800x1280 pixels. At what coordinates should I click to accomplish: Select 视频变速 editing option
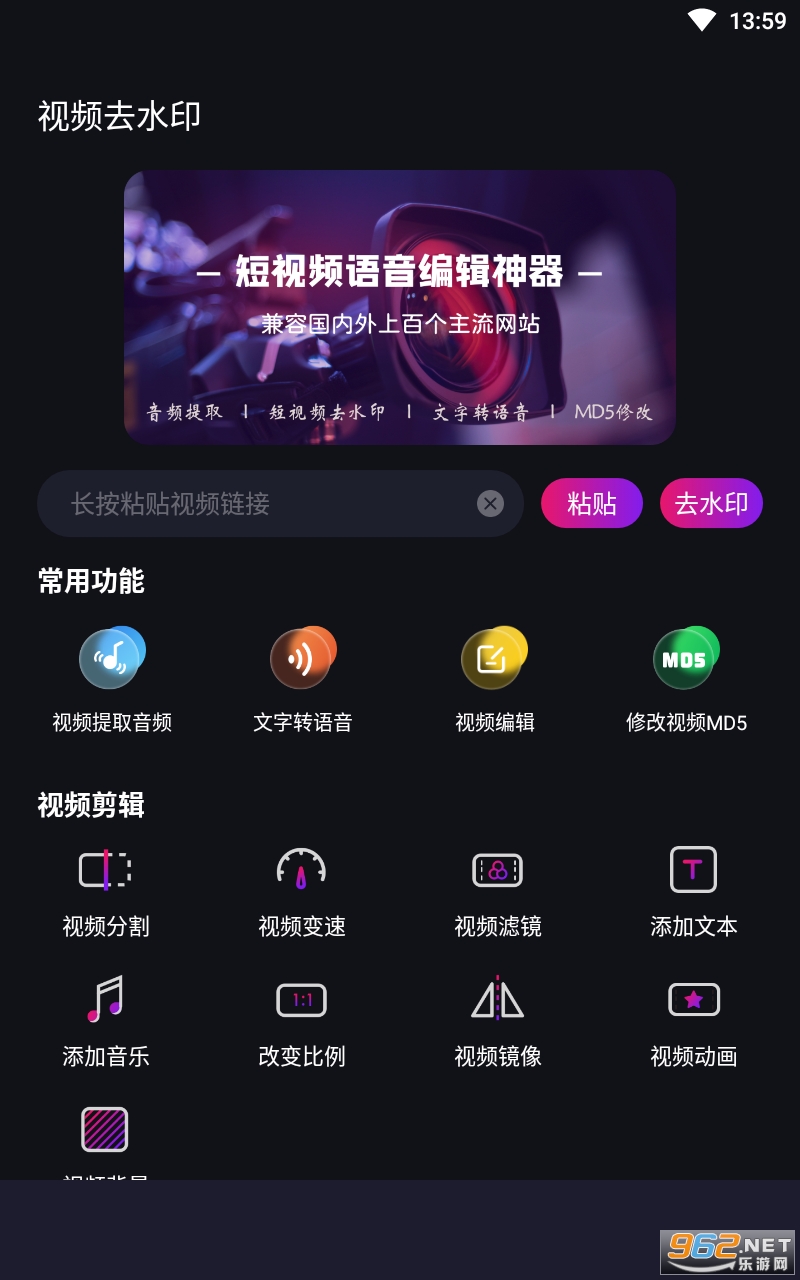point(301,890)
